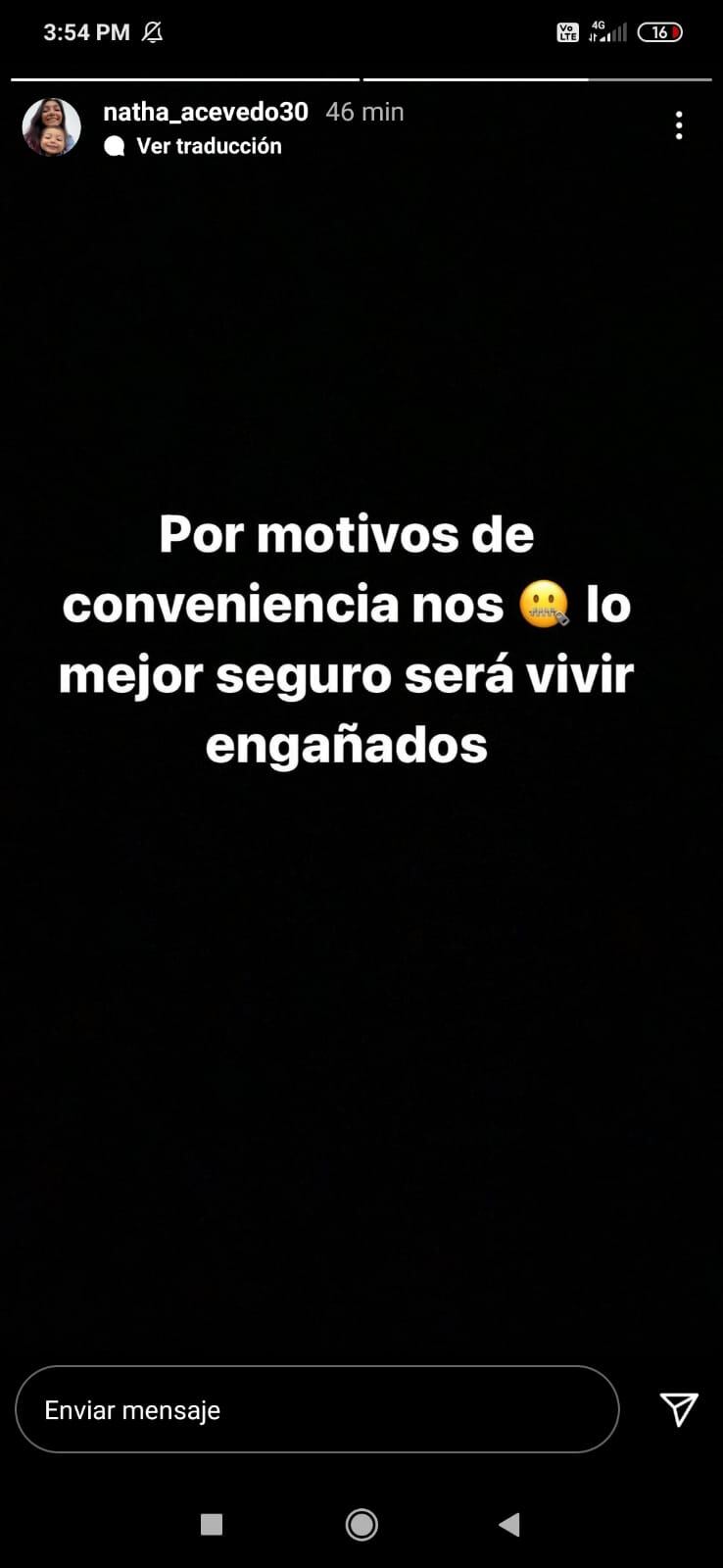
Task: Tap Ver traducción to translate story
Action: [x=208, y=146]
